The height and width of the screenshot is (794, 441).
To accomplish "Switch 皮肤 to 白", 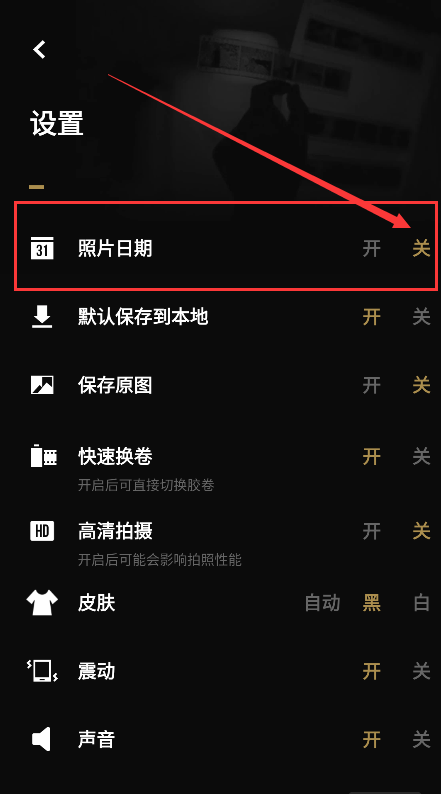I will tap(421, 603).
